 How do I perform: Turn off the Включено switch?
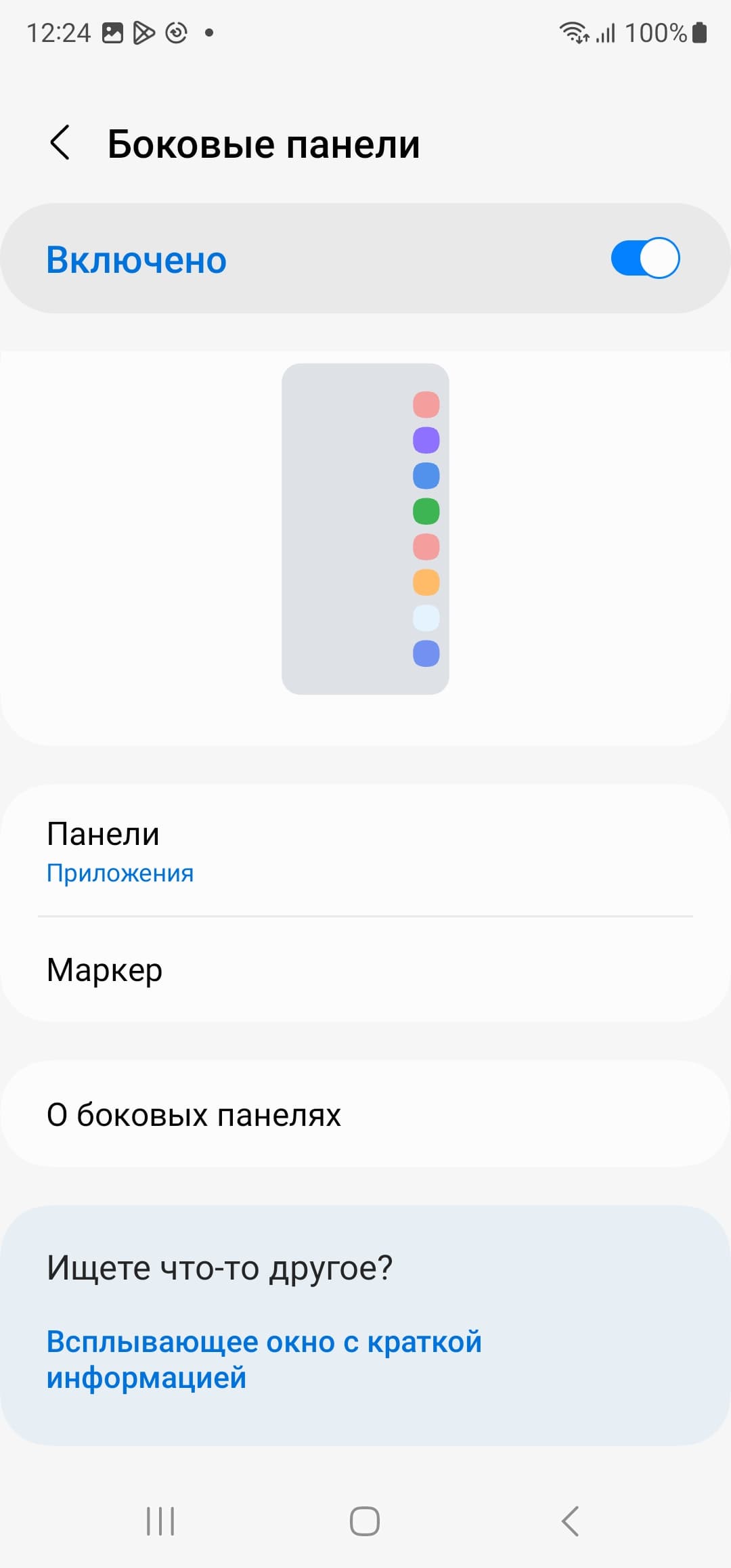pos(644,258)
